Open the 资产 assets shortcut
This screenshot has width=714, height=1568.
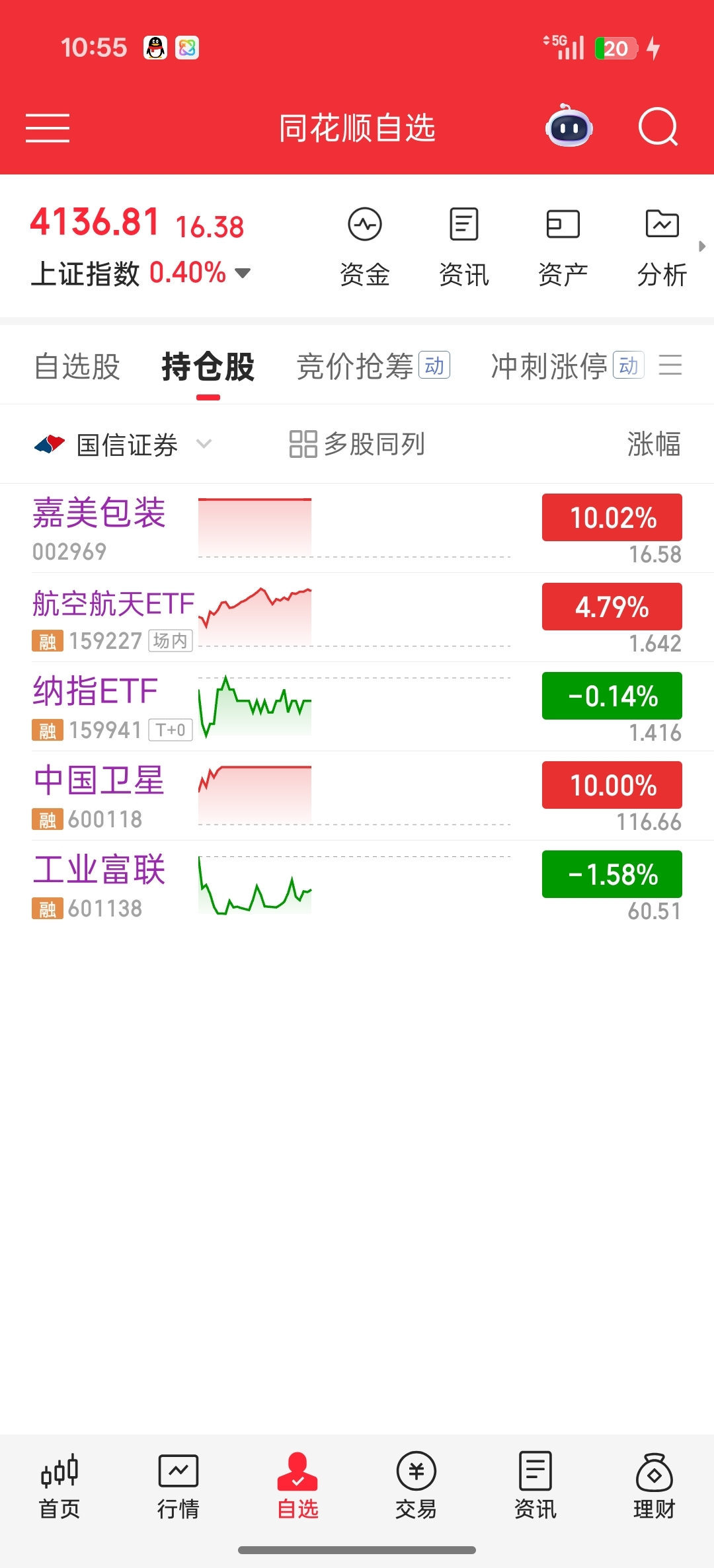[563, 247]
